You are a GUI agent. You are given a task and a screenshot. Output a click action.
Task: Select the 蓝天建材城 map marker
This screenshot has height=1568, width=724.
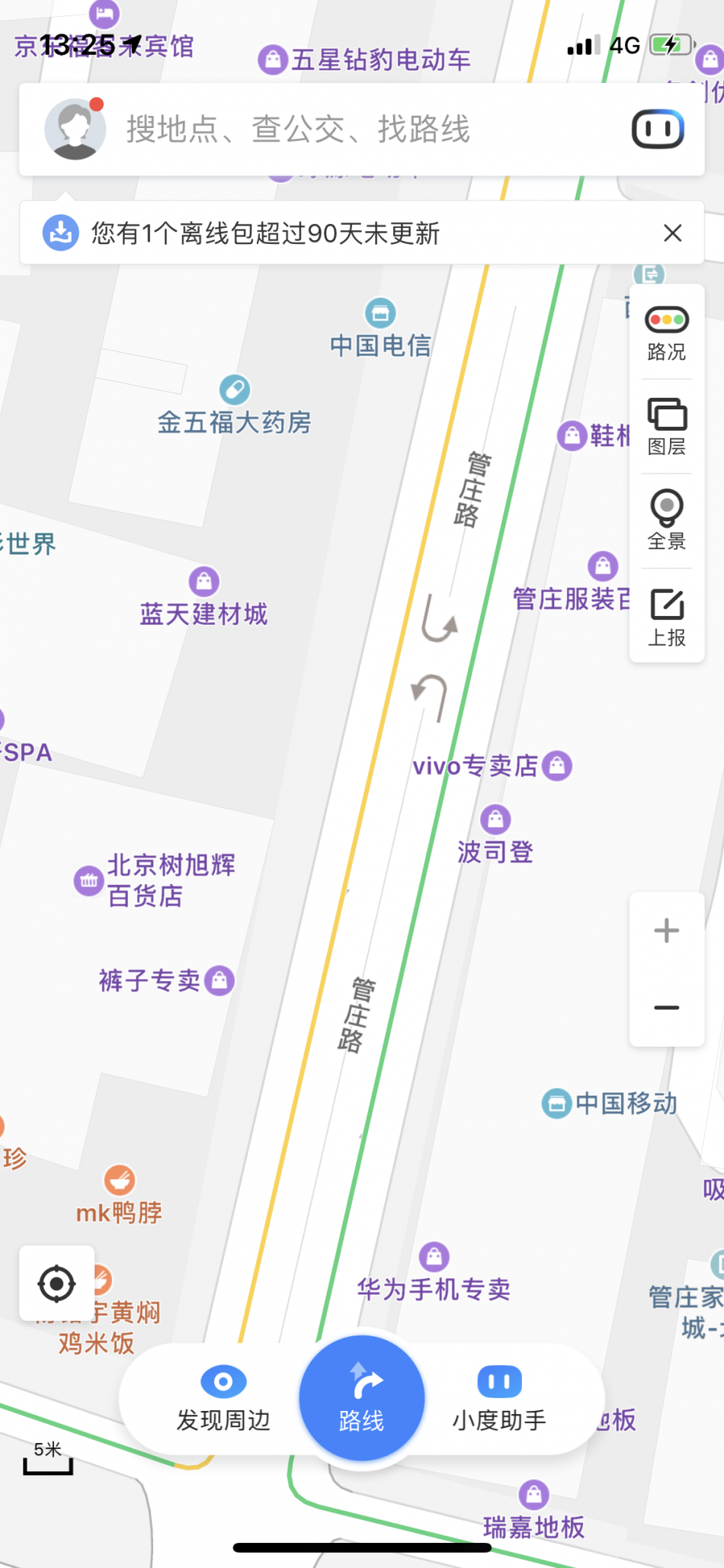(203, 582)
